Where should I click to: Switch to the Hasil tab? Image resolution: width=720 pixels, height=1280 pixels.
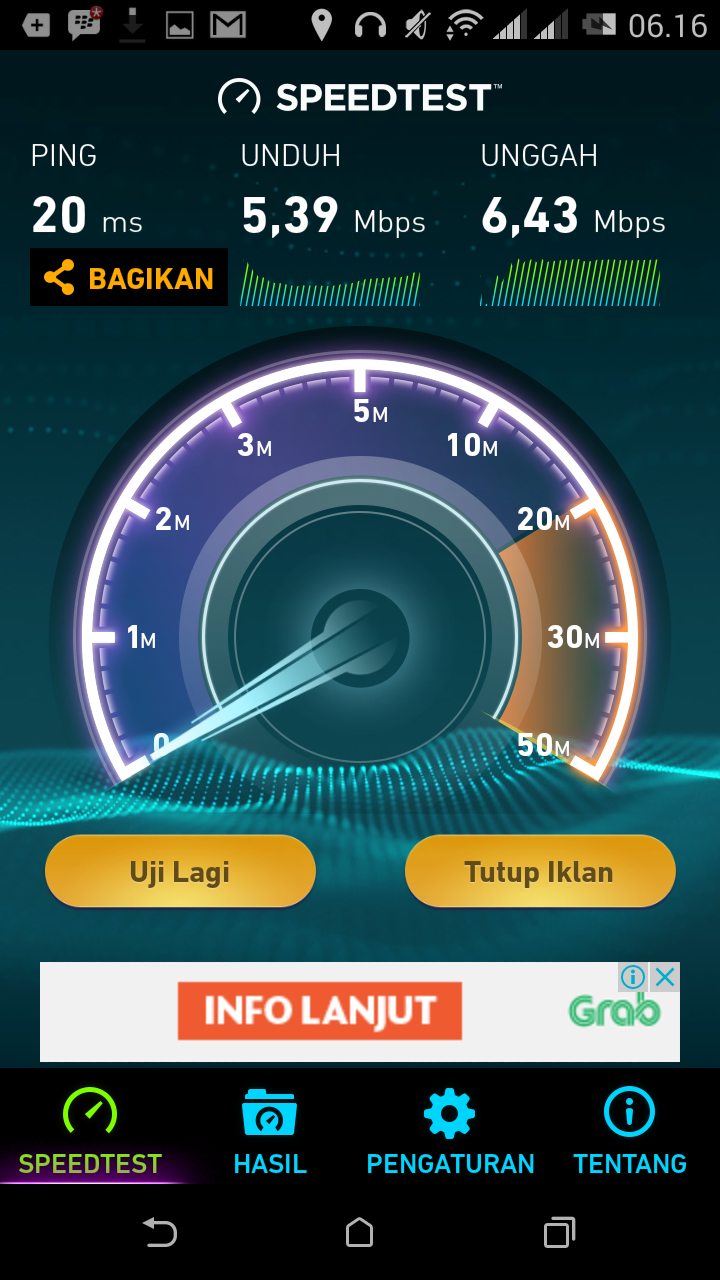[x=270, y=1131]
